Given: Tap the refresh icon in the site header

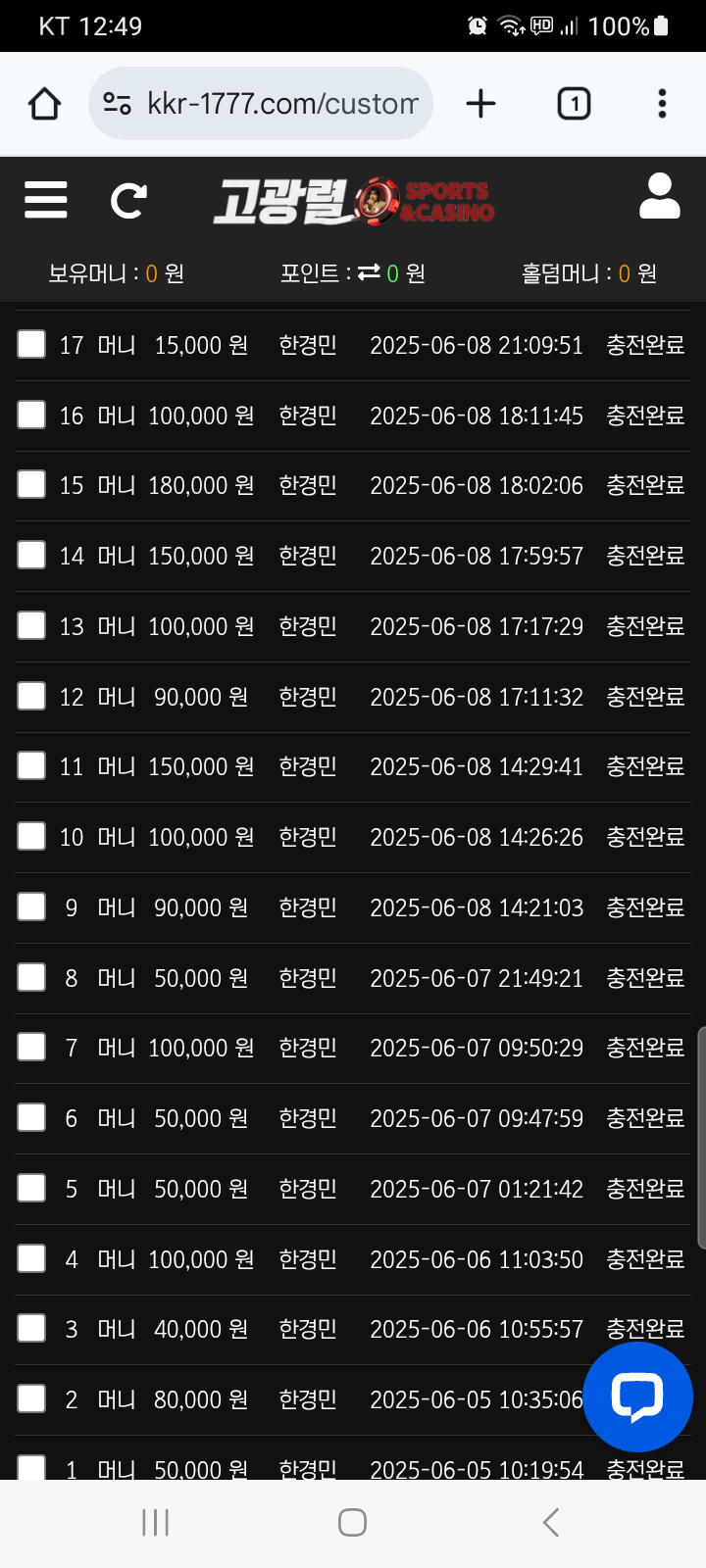Looking at the screenshot, I should pyautogui.click(x=128, y=201).
